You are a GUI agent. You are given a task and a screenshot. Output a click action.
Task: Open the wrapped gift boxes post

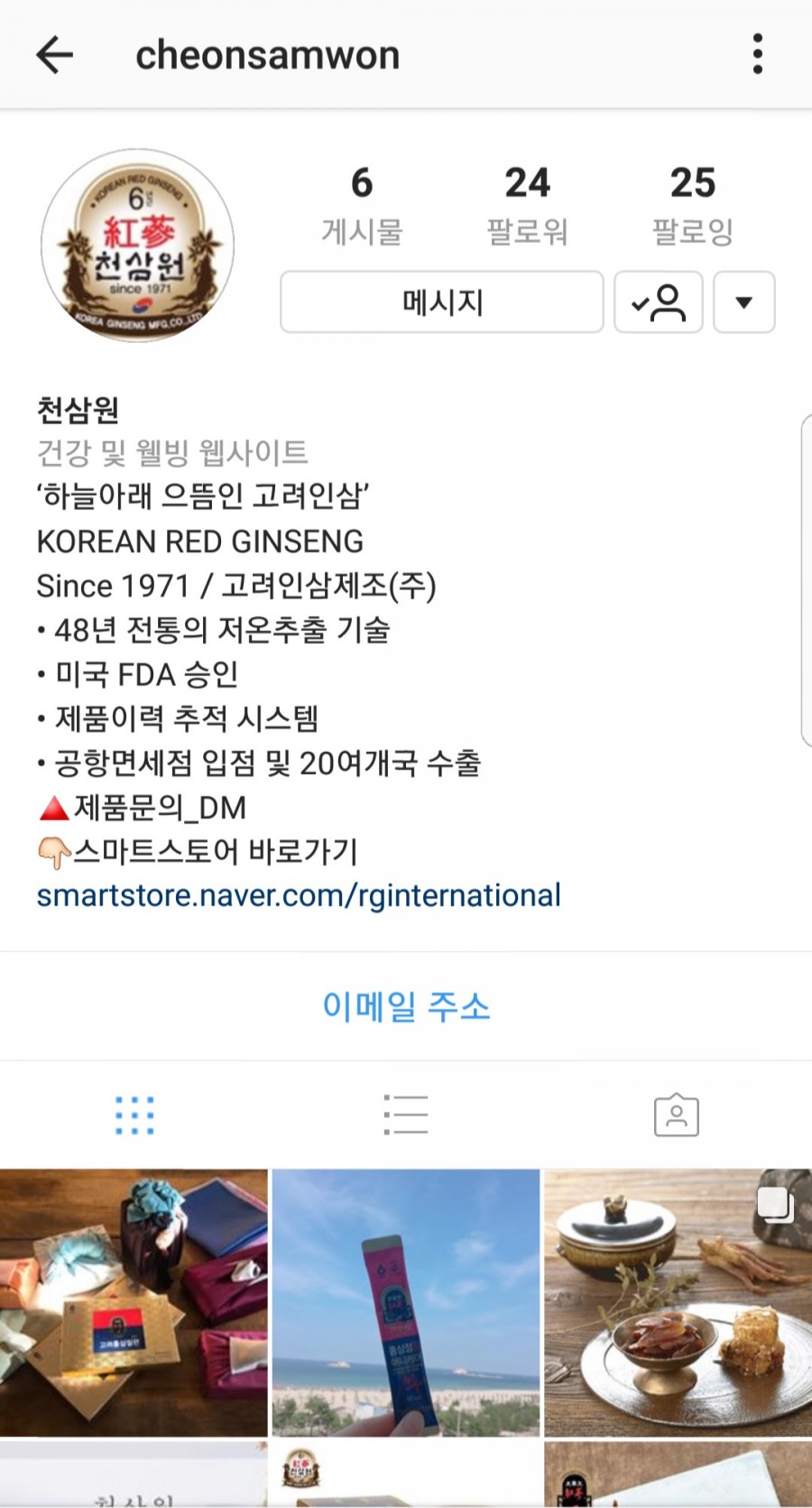(x=134, y=1302)
